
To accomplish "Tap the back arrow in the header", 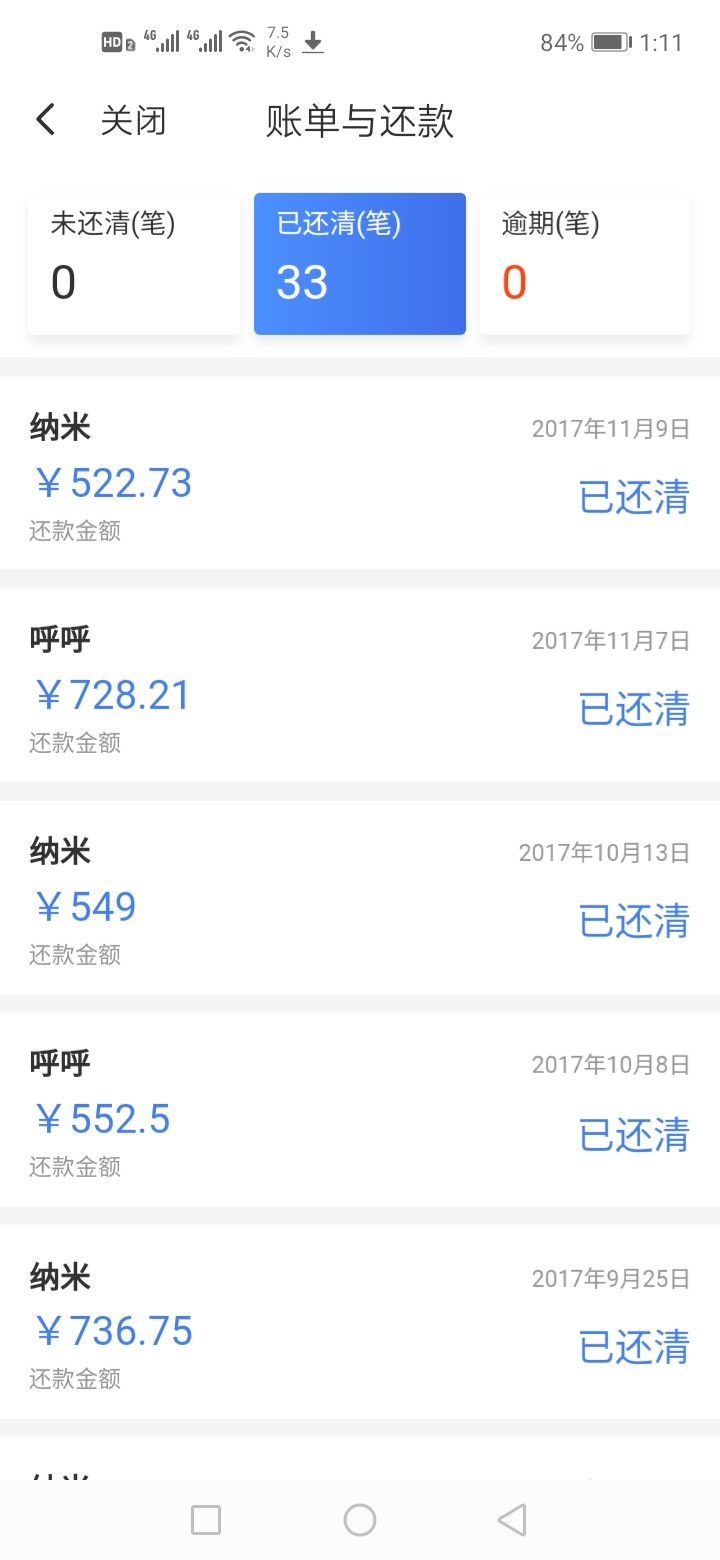I will (45, 120).
